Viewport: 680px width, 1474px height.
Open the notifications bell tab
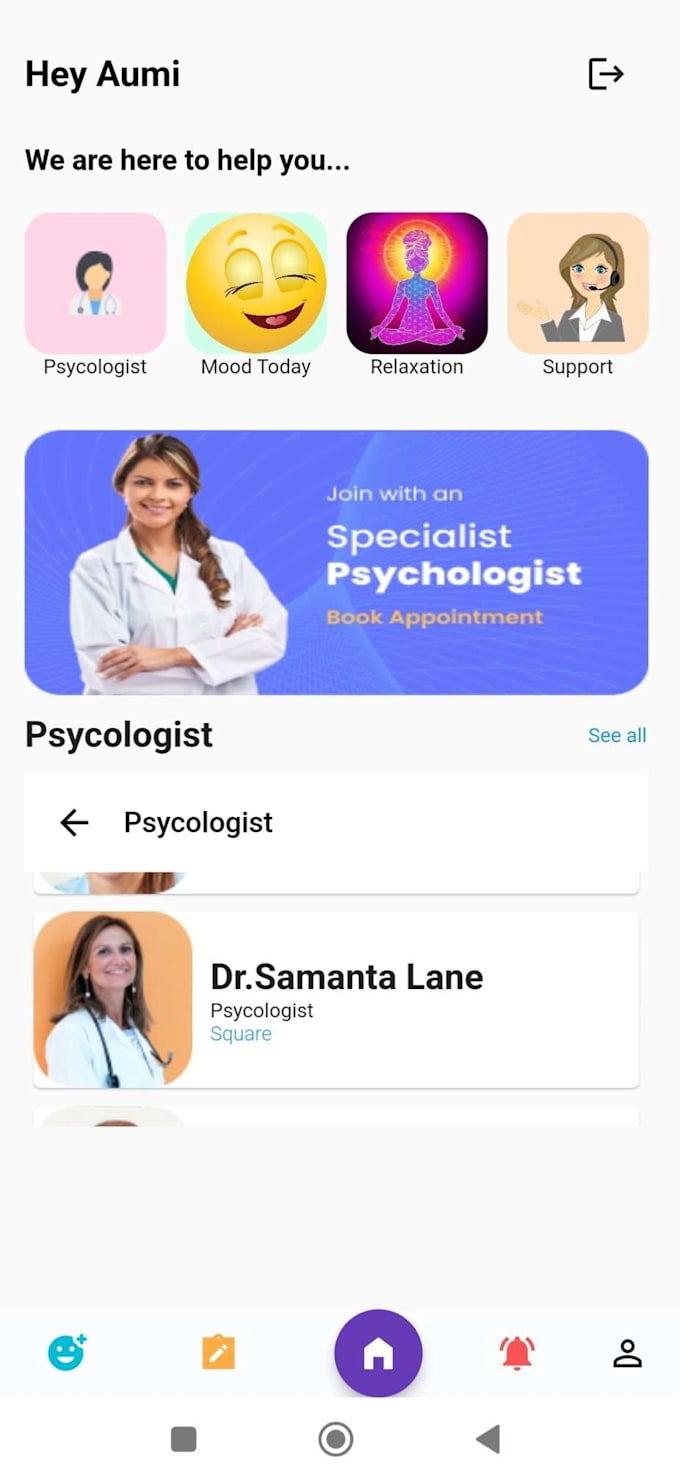[x=517, y=1353]
